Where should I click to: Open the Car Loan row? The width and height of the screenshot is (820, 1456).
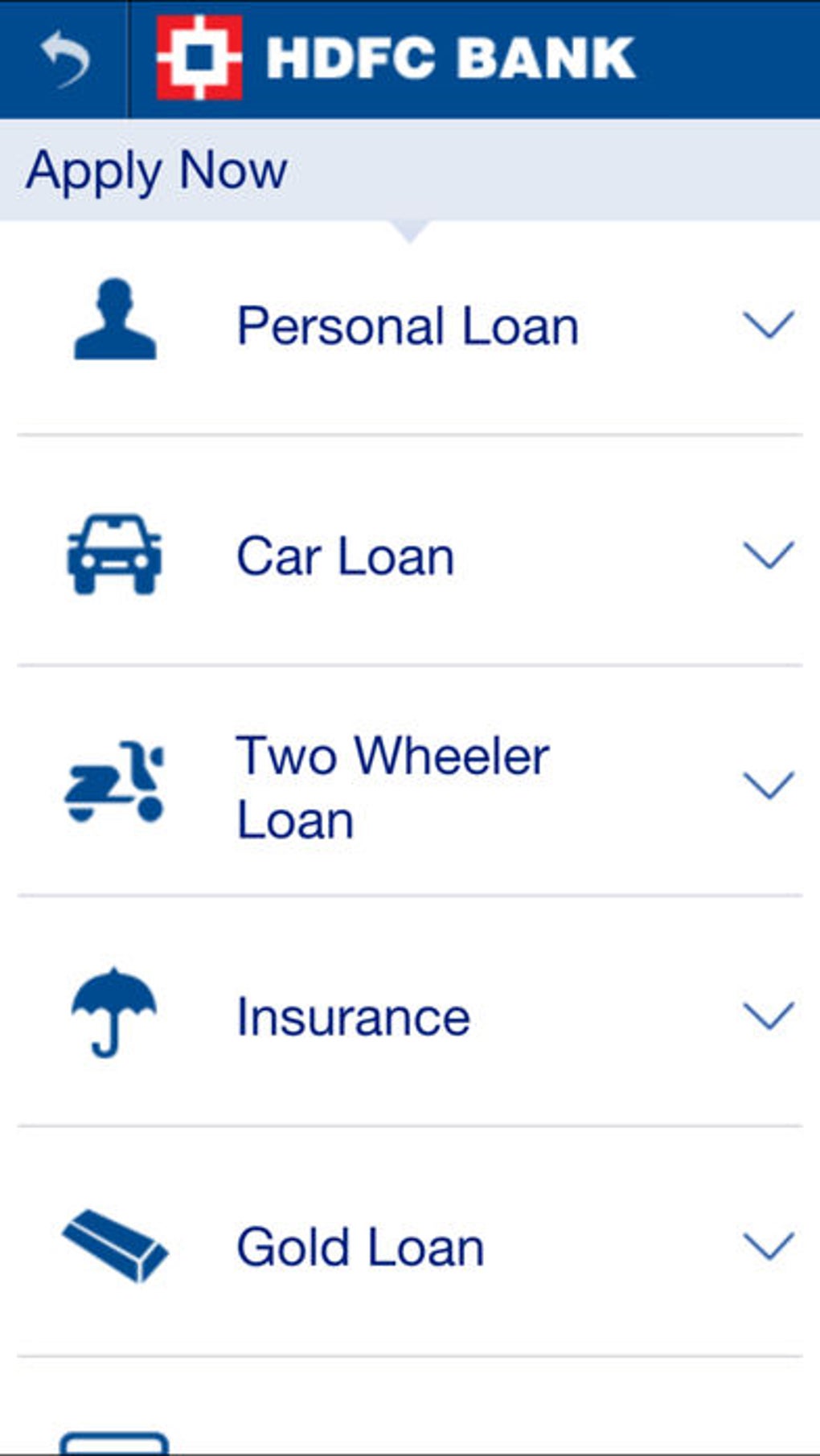click(x=346, y=556)
